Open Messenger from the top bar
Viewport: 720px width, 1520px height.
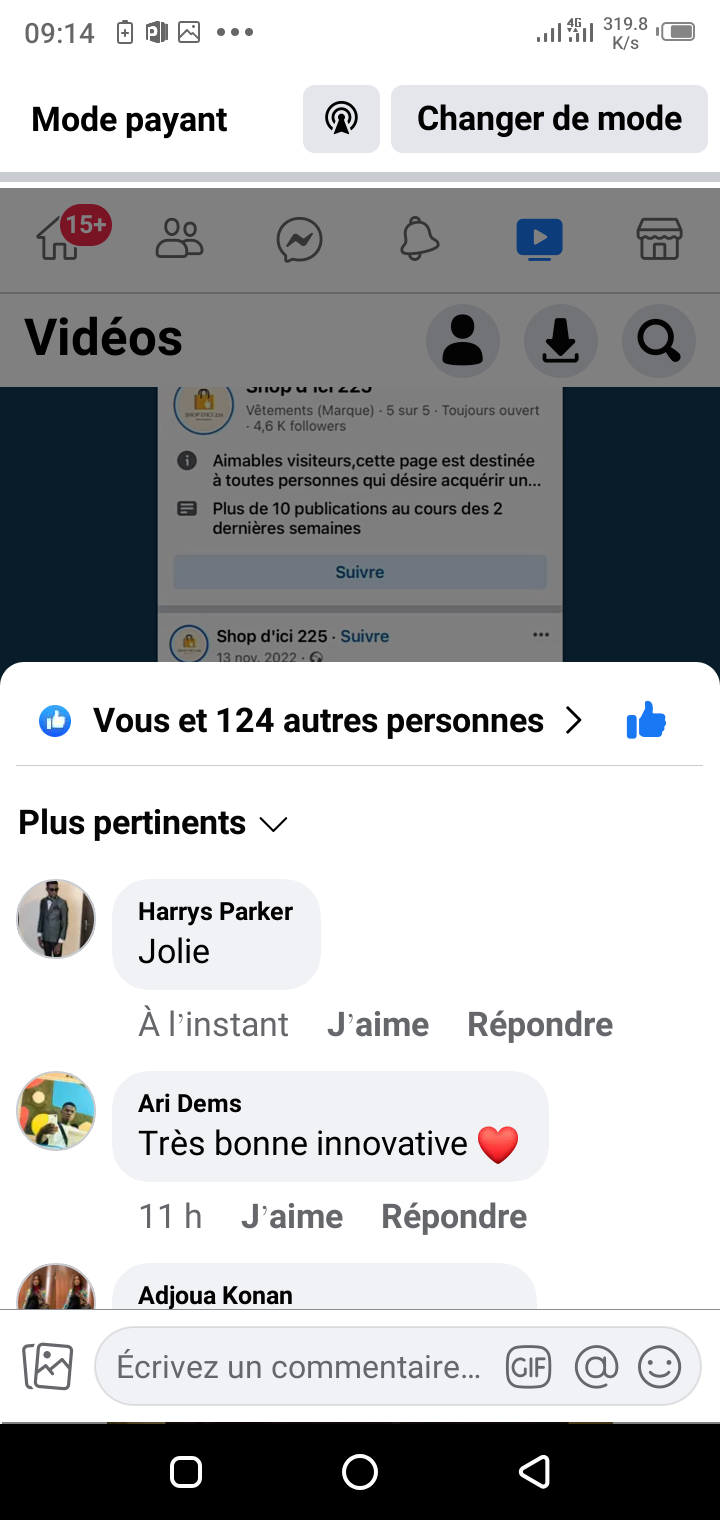299,240
